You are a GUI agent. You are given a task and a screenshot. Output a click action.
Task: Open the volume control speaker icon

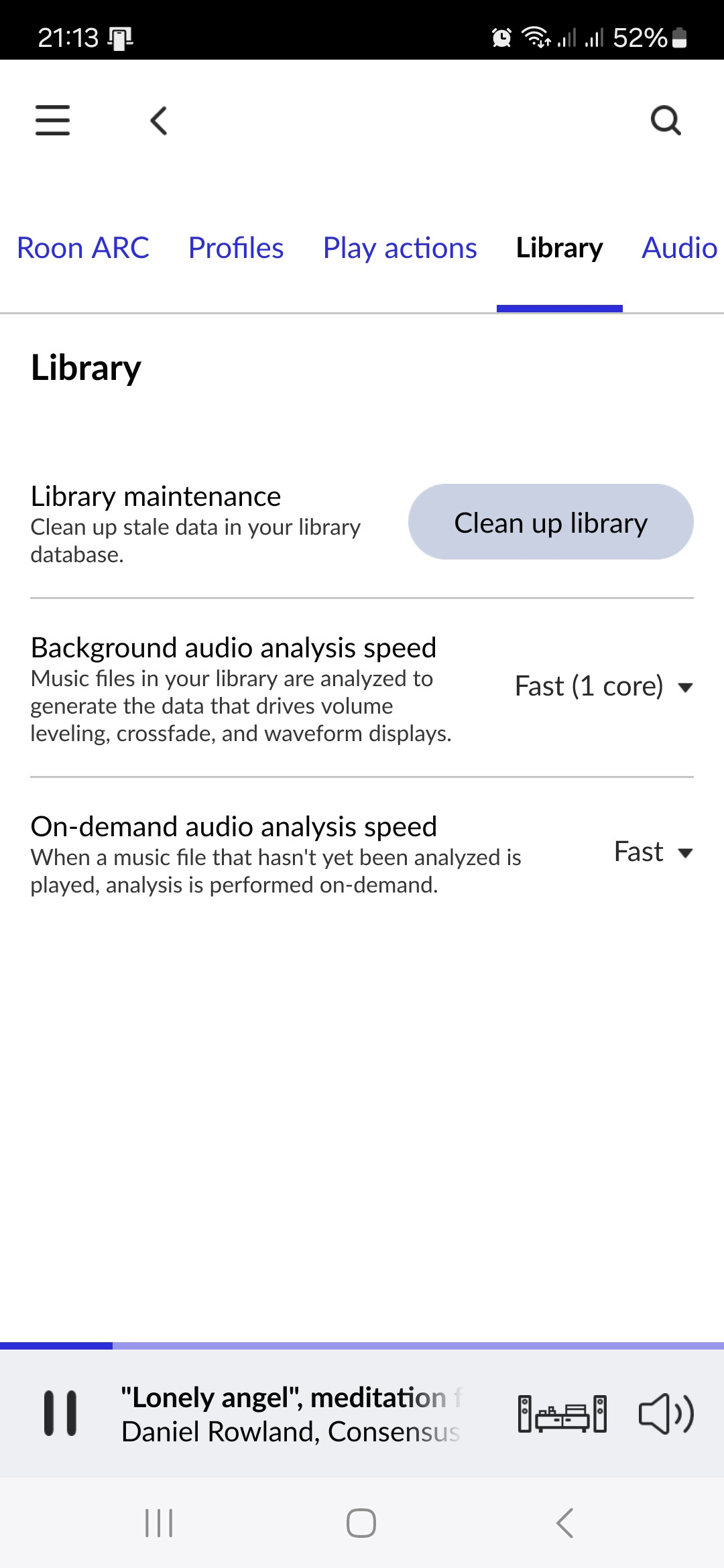666,1413
